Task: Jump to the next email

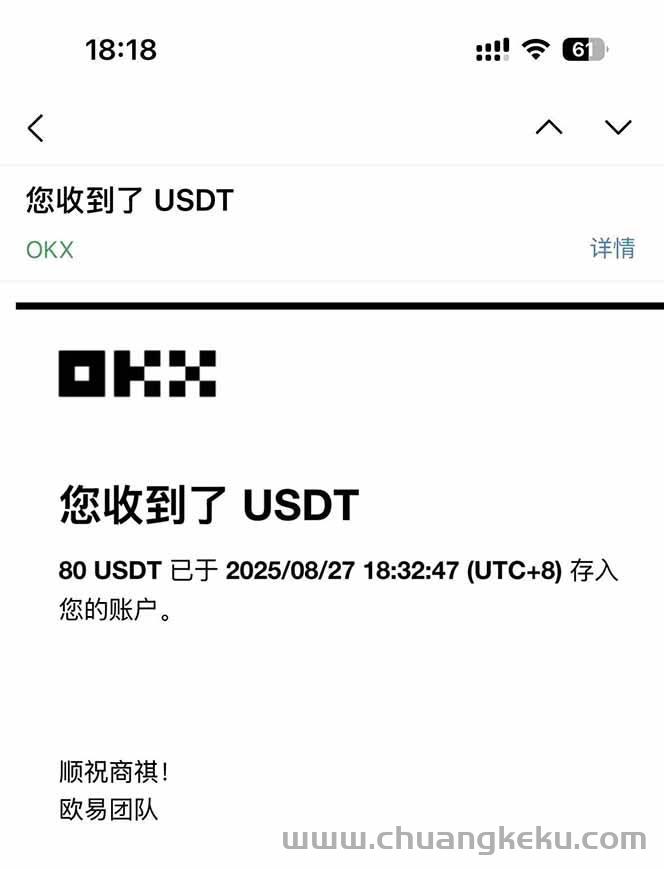Action: (x=618, y=127)
